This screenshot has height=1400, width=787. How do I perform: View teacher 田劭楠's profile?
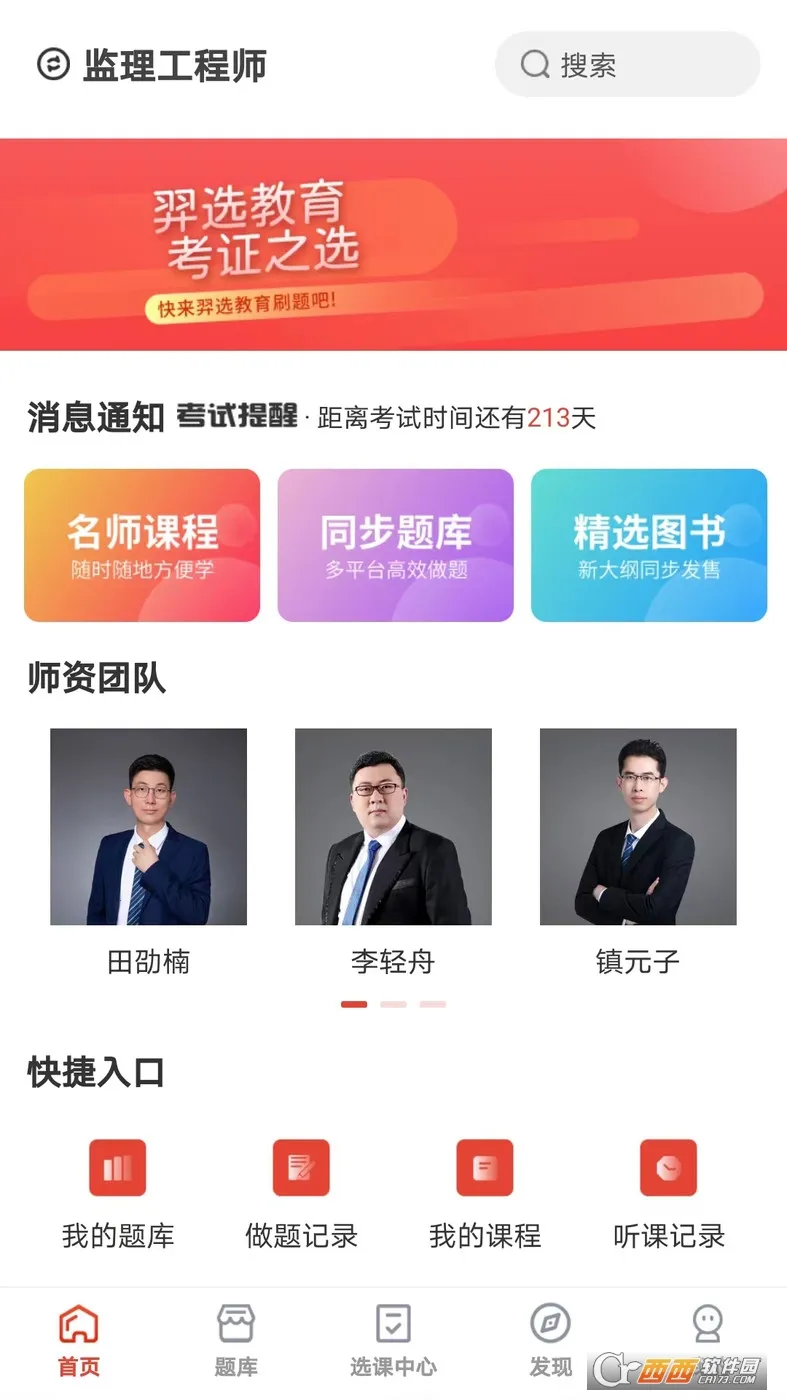[x=148, y=827]
